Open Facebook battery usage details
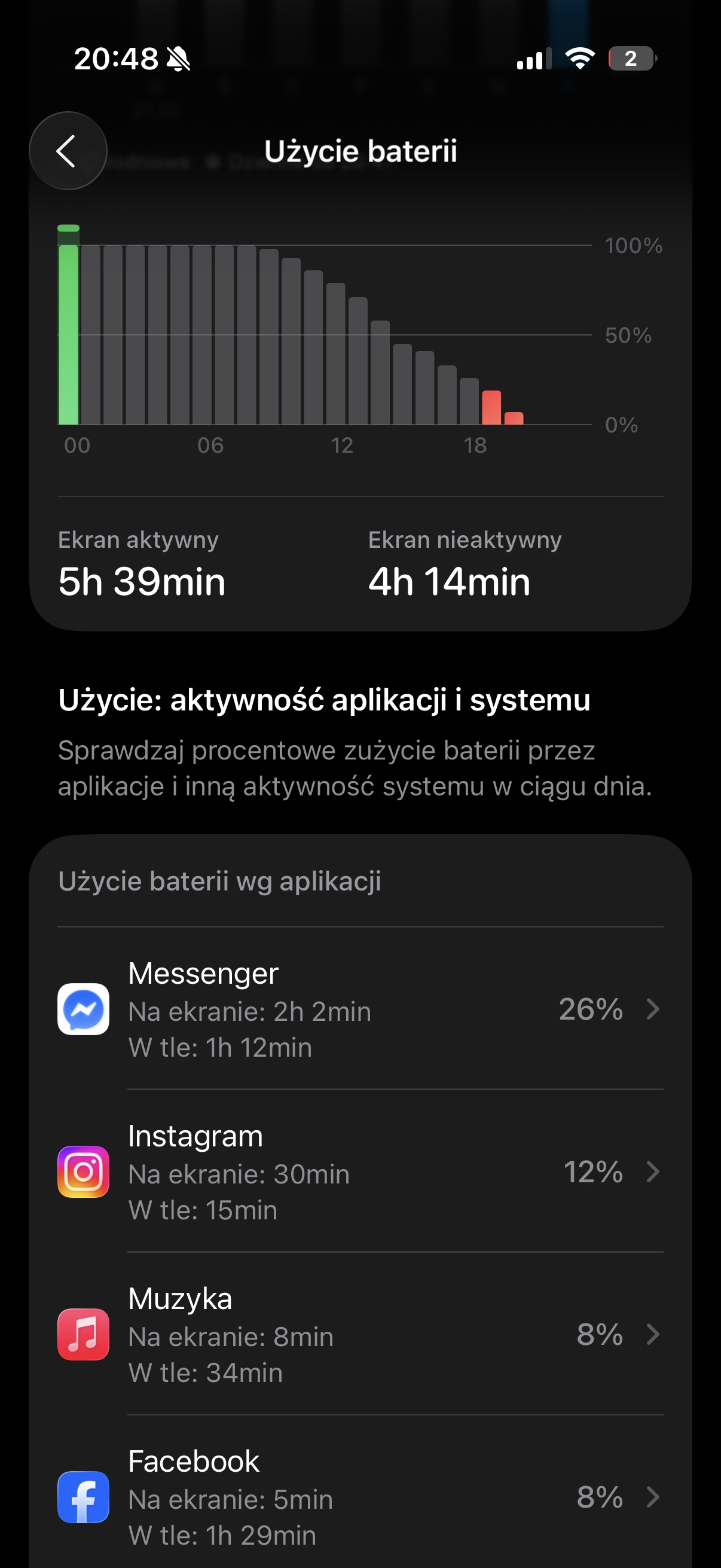Screen dimensions: 721x1568 click(x=360, y=1497)
